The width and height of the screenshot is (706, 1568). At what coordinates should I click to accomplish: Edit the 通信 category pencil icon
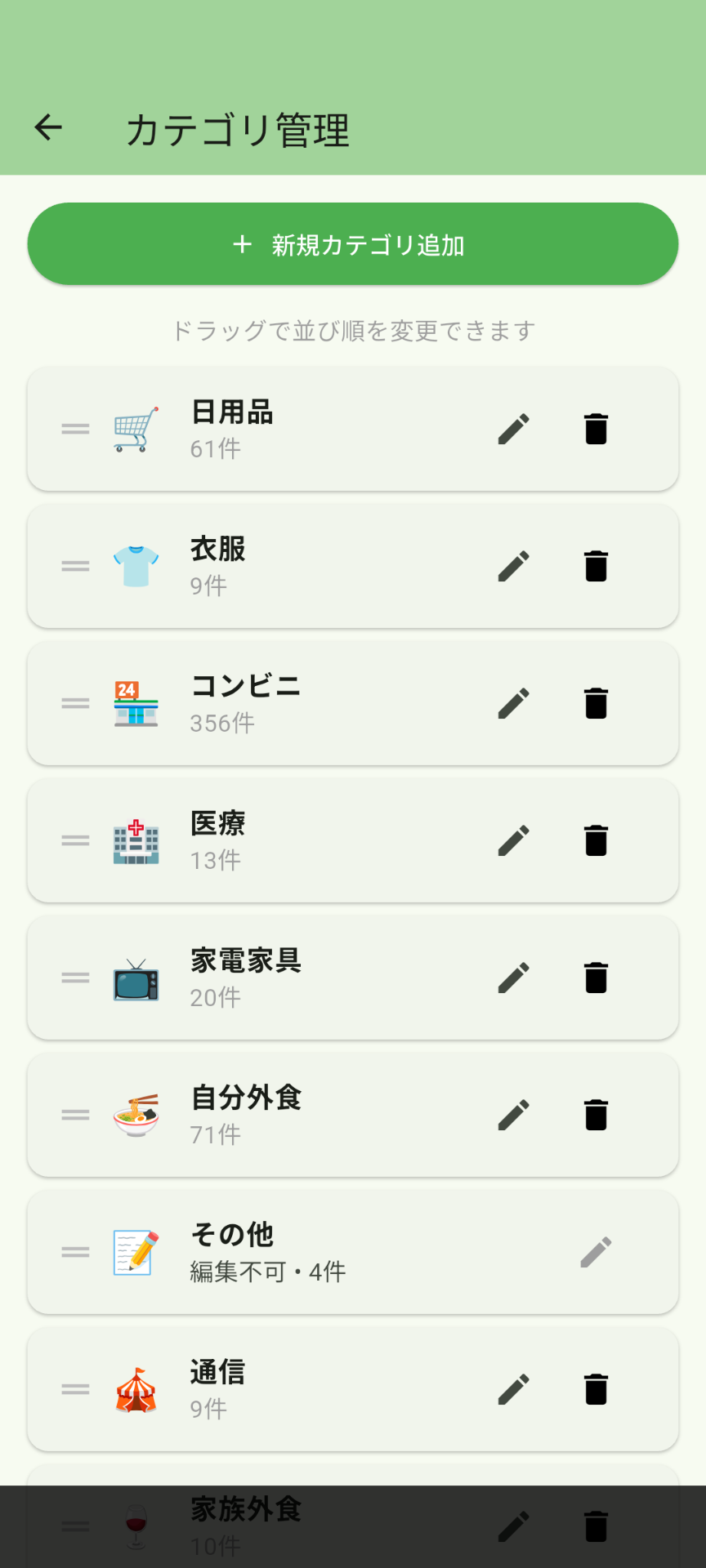pyautogui.click(x=512, y=1389)
